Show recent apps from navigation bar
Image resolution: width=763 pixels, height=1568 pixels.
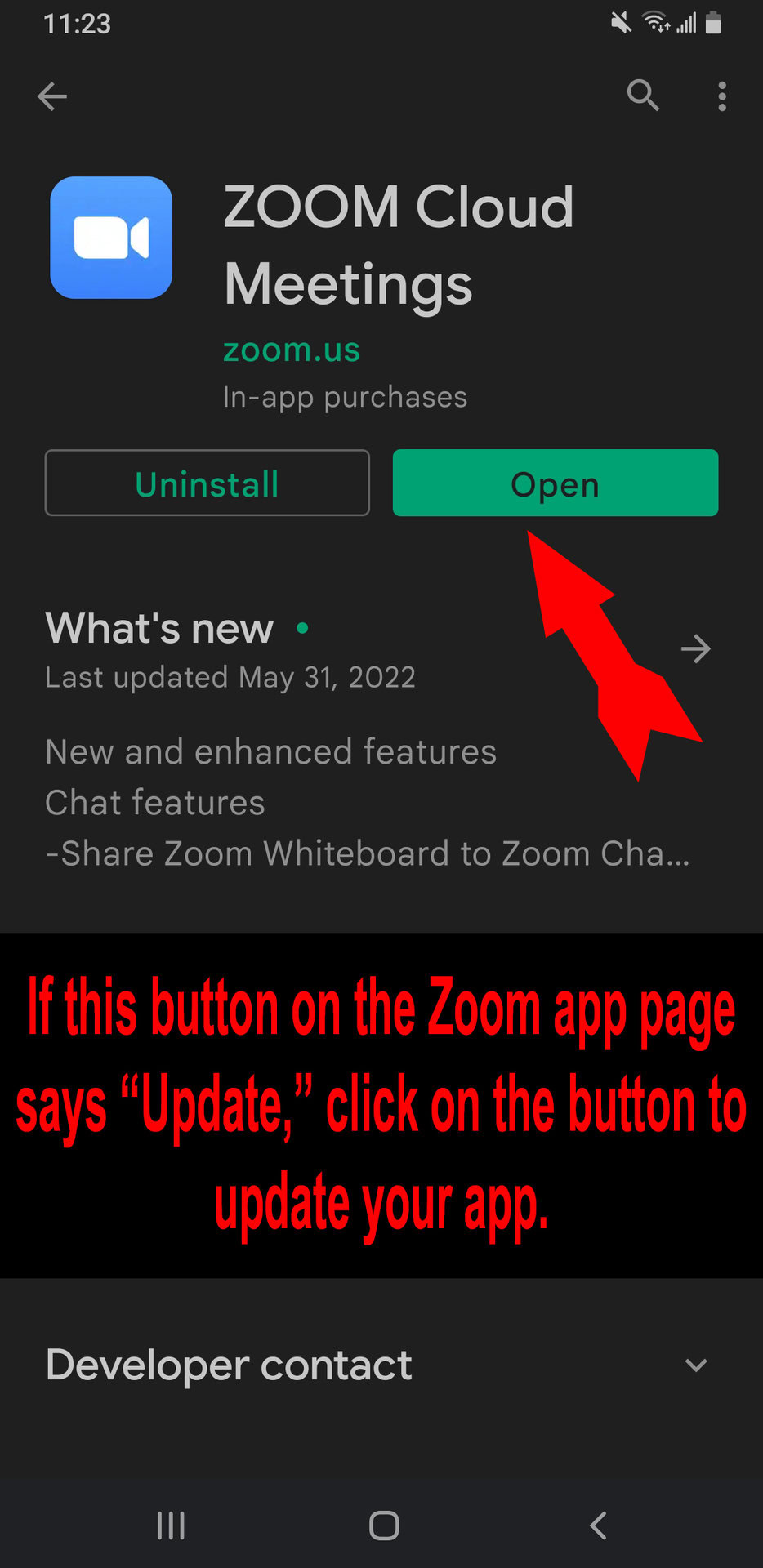click(171, 1526)
